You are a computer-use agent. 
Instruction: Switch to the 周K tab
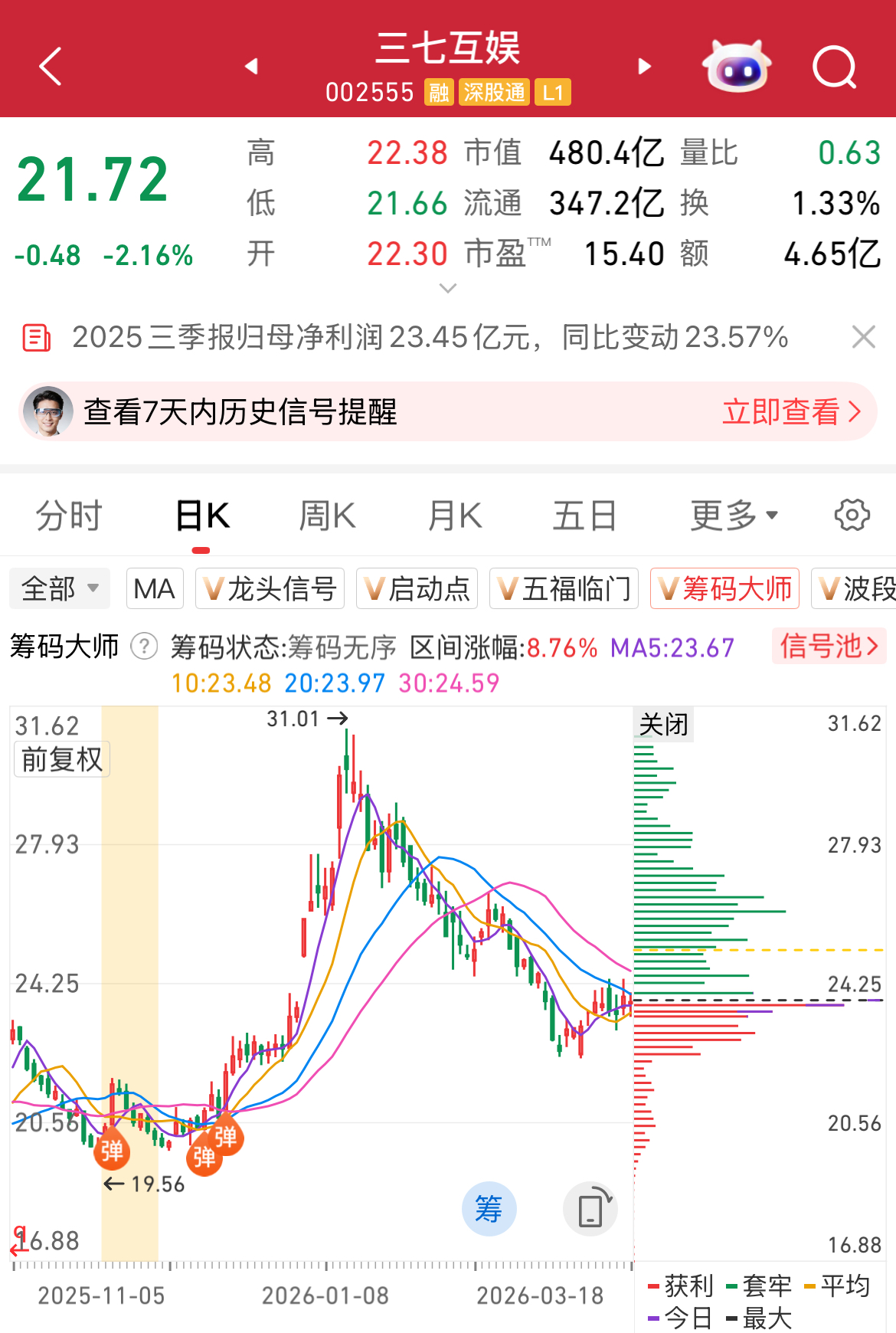click(328, 516)
